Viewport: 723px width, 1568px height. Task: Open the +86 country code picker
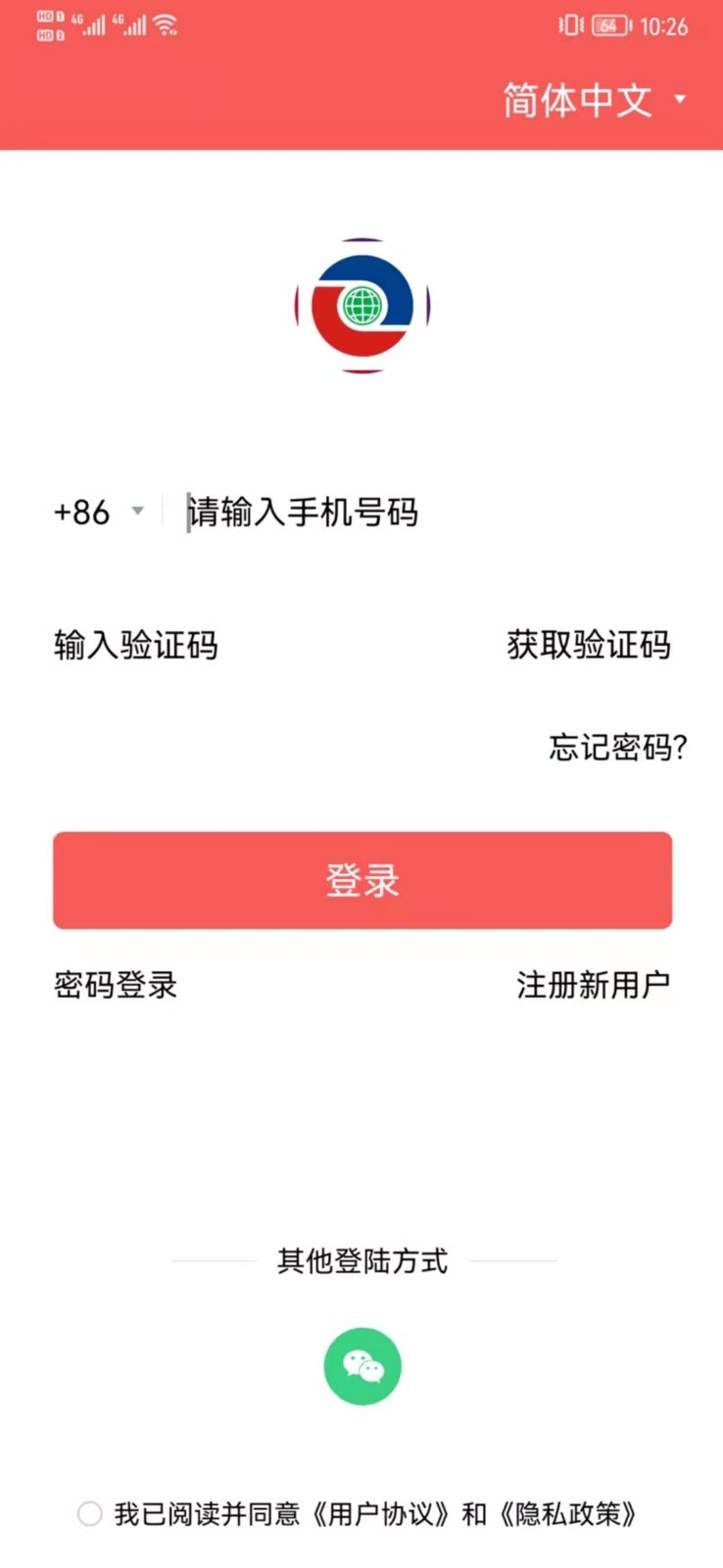98,512
